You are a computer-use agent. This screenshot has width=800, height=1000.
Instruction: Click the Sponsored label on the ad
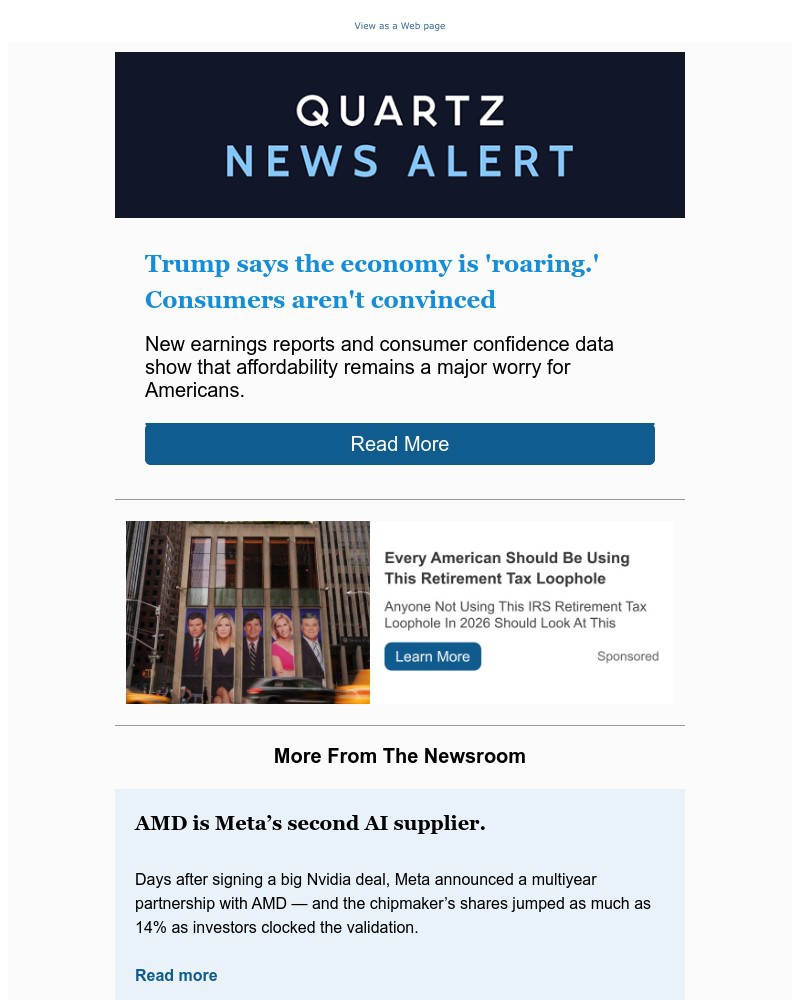pyautogui.click(x=627, y=656)
